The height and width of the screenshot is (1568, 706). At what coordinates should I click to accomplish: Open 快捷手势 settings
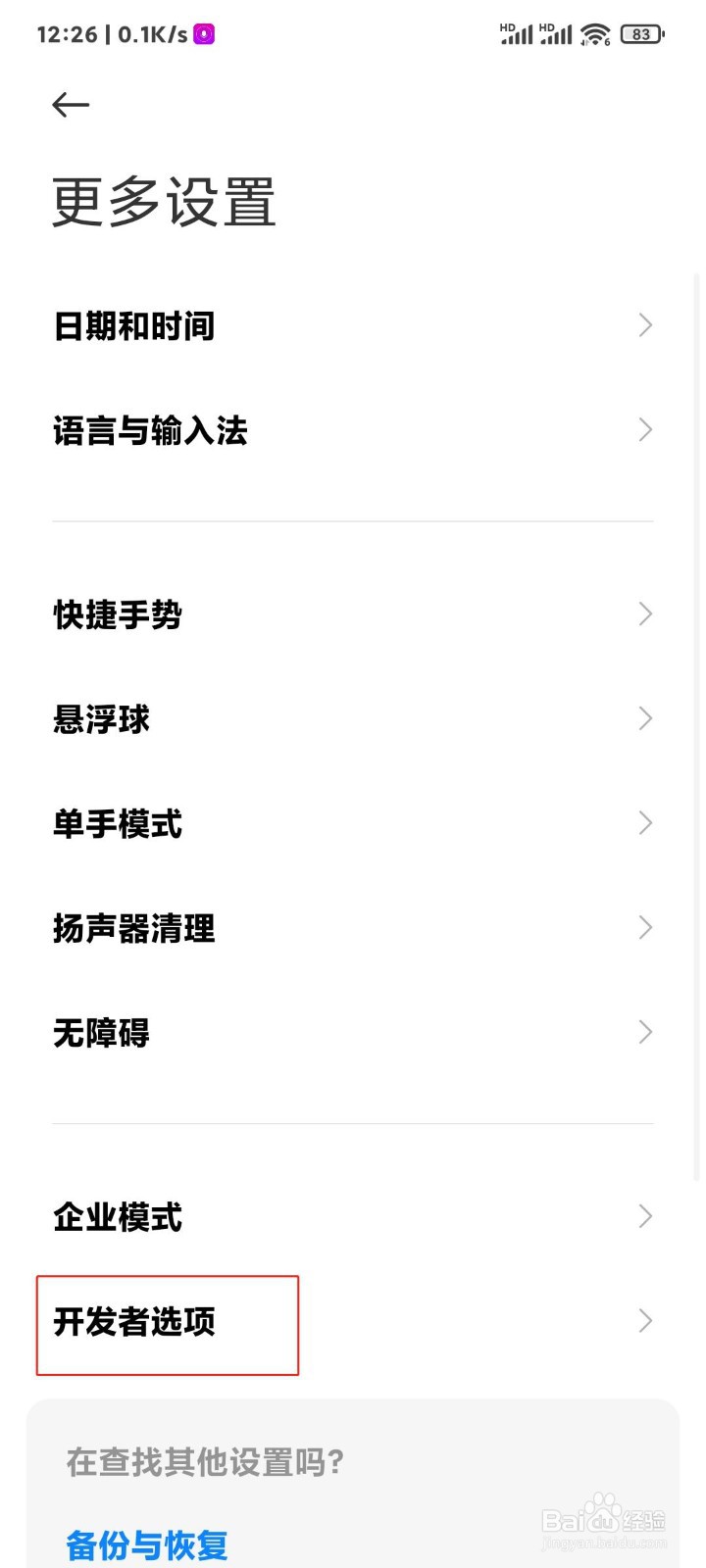pos(117,614)
